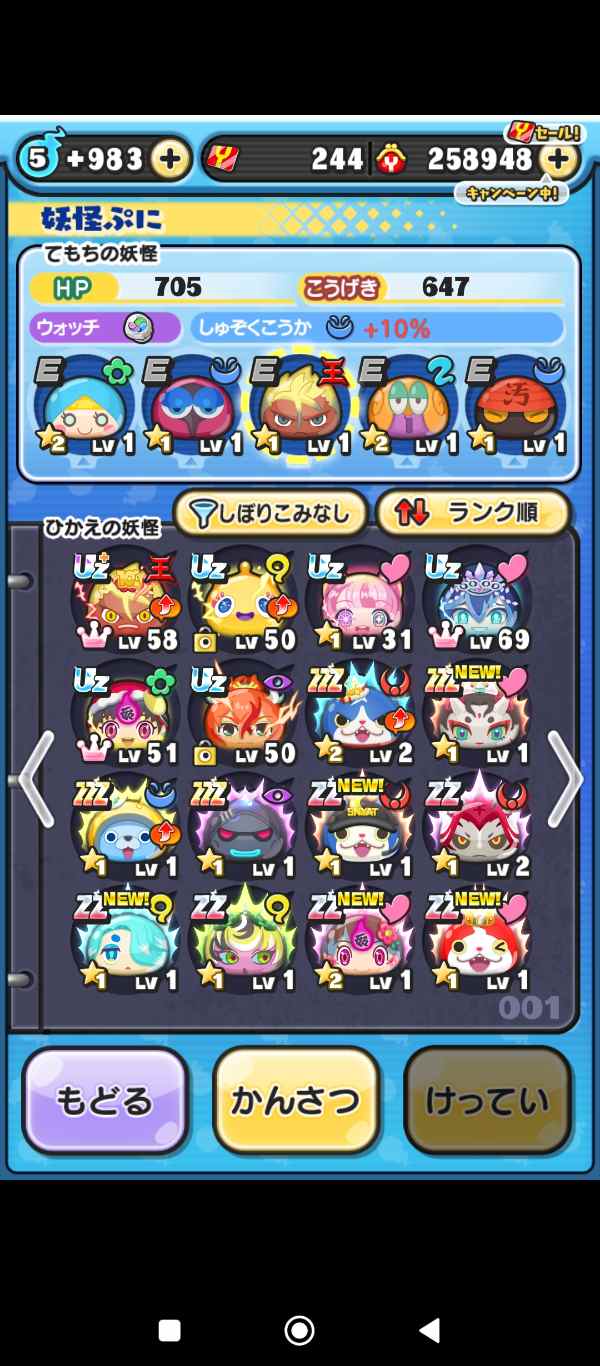This screenshot has width=600, height=1366.
Task: Add stamina with the plus next to +983
Action: pyautogui.click(x=171, y=158)
